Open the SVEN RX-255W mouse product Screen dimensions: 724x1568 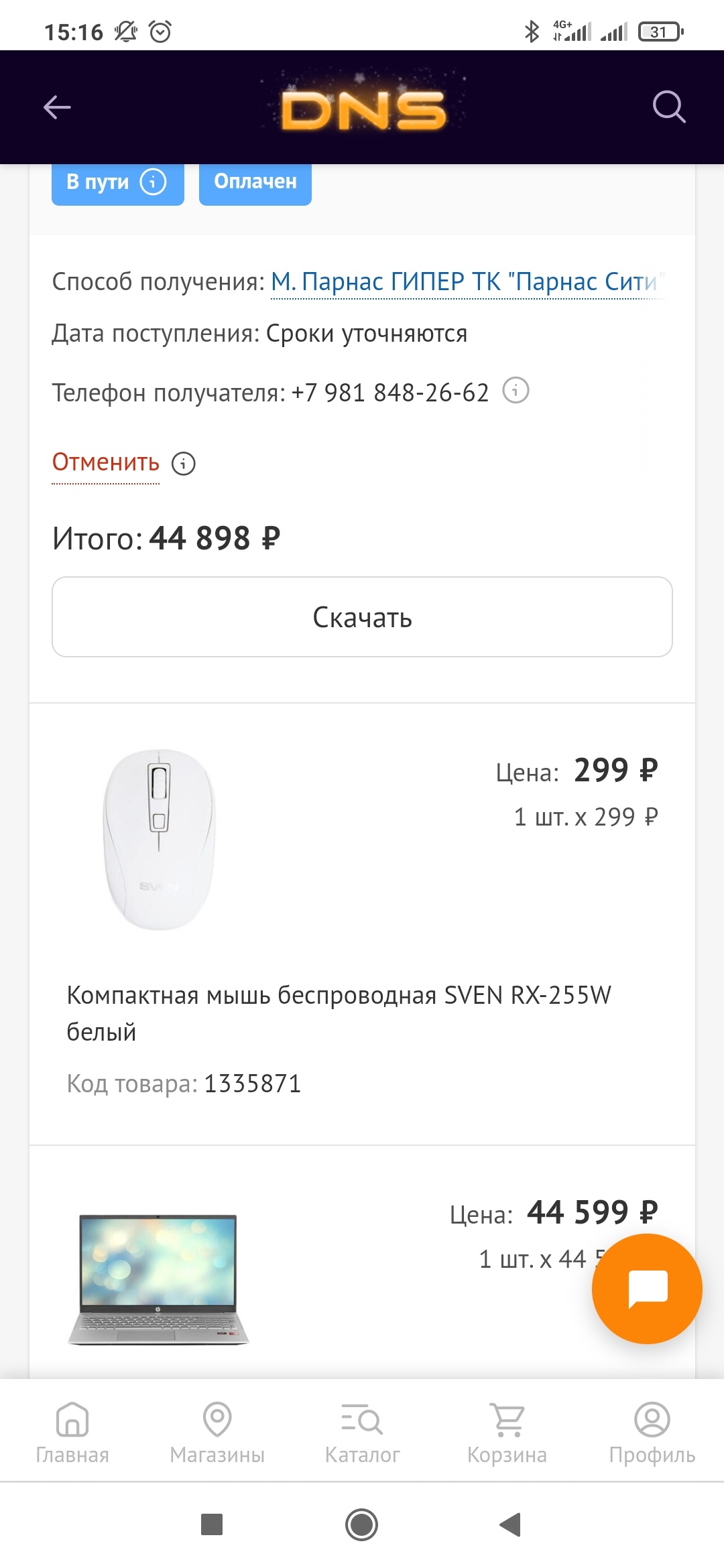pos(339,996)
